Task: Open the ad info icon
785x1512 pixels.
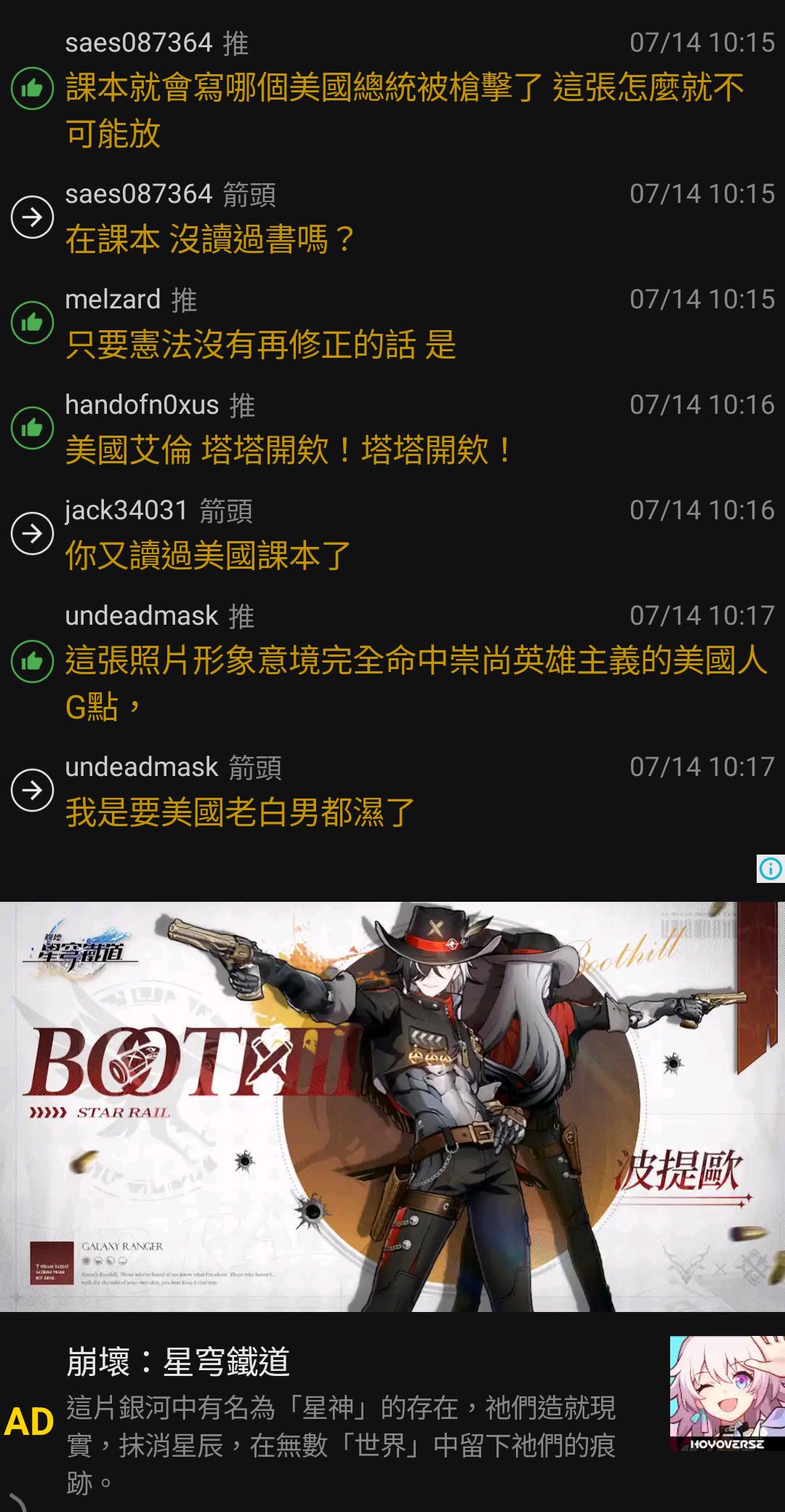Action: point(770,868)
